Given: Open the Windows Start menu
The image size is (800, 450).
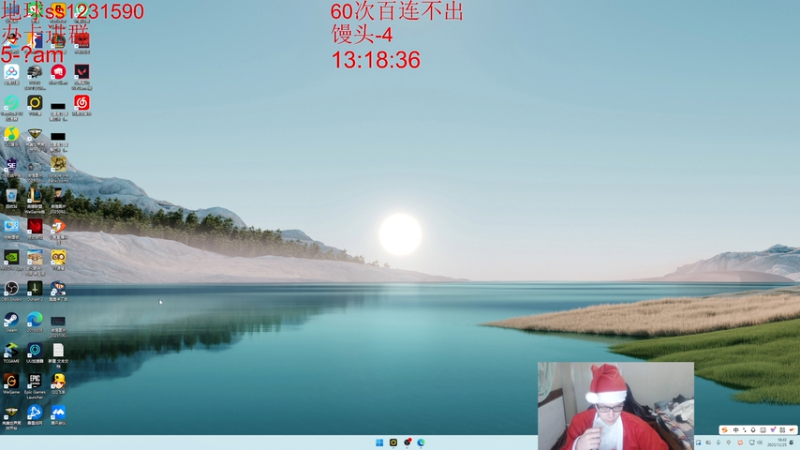Looking at the screenshot, I should pos(379,442).
